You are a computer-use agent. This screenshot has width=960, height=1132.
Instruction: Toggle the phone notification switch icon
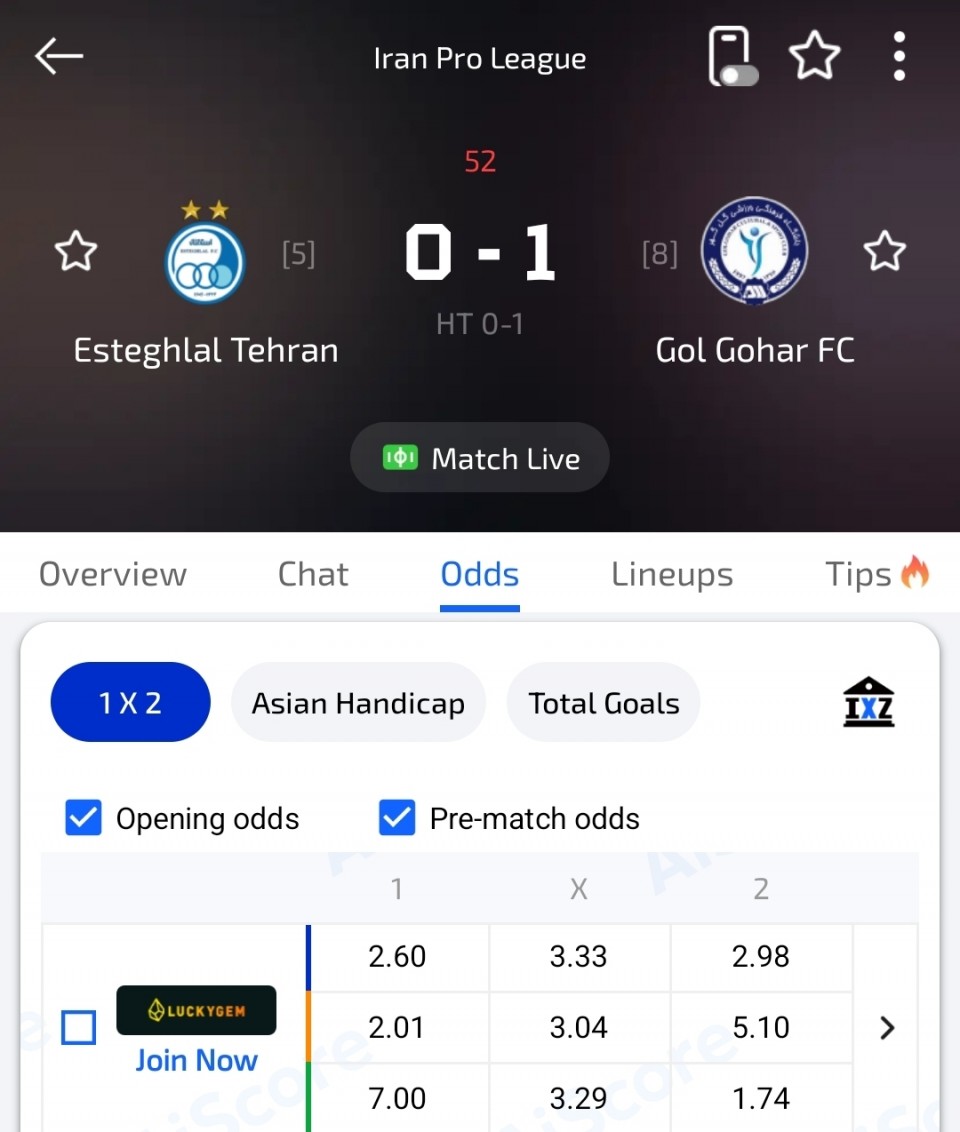[x=731, y=57]
